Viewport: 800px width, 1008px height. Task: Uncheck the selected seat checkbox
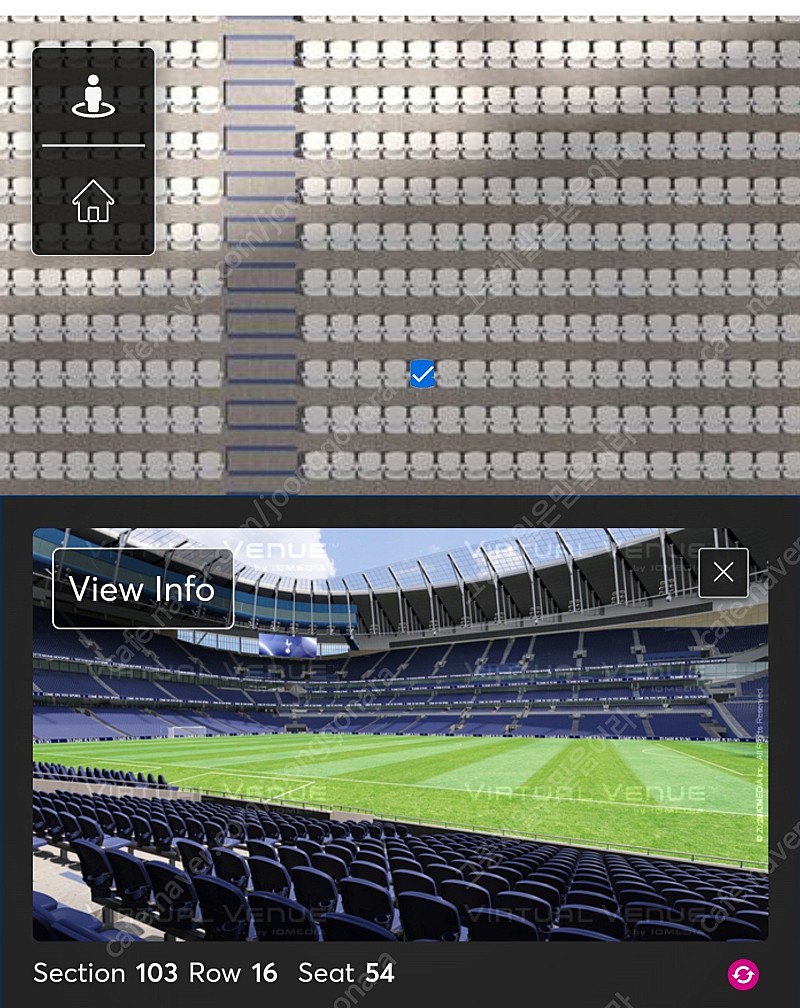(x=422, y=375)
